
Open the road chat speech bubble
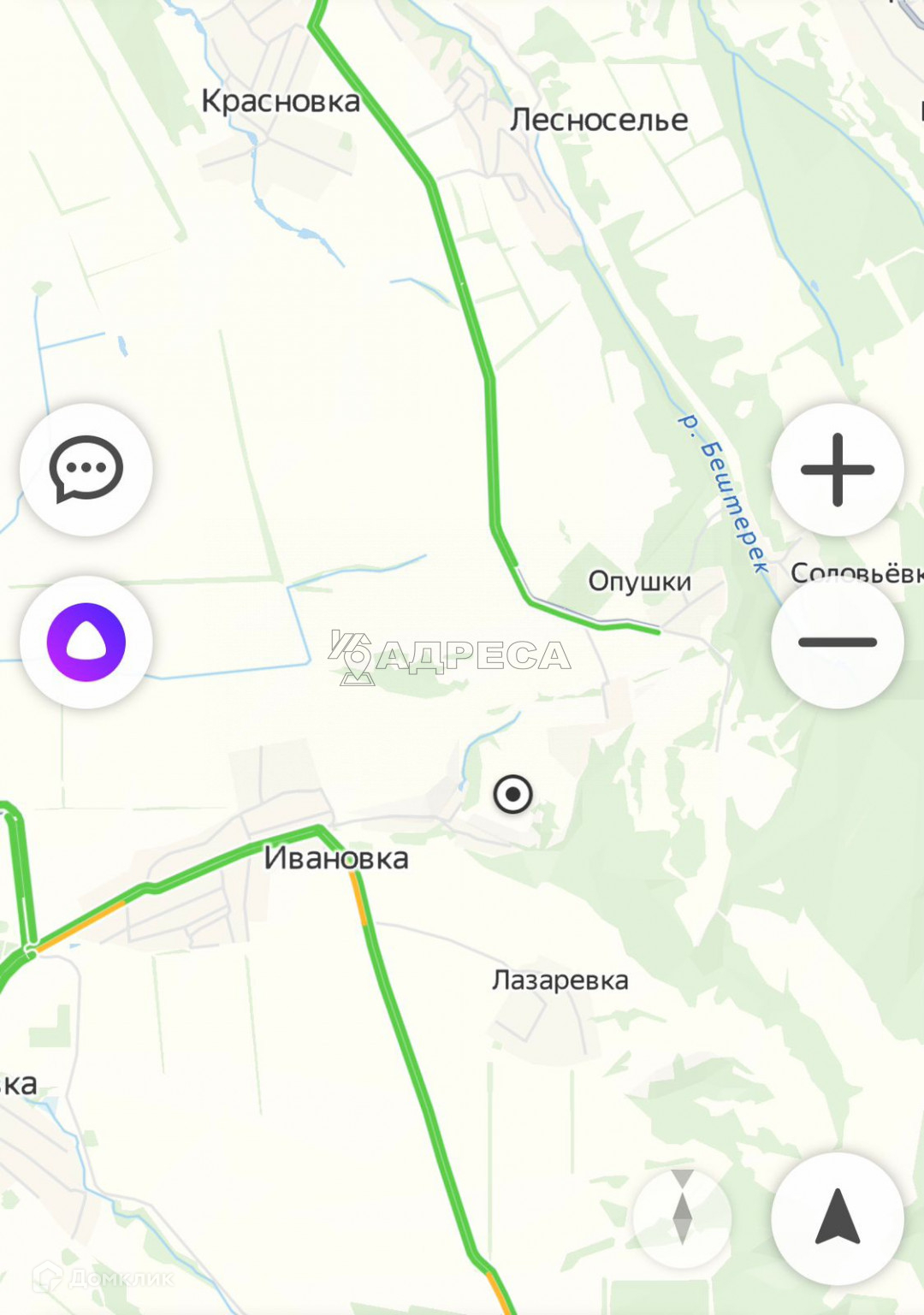86,470
